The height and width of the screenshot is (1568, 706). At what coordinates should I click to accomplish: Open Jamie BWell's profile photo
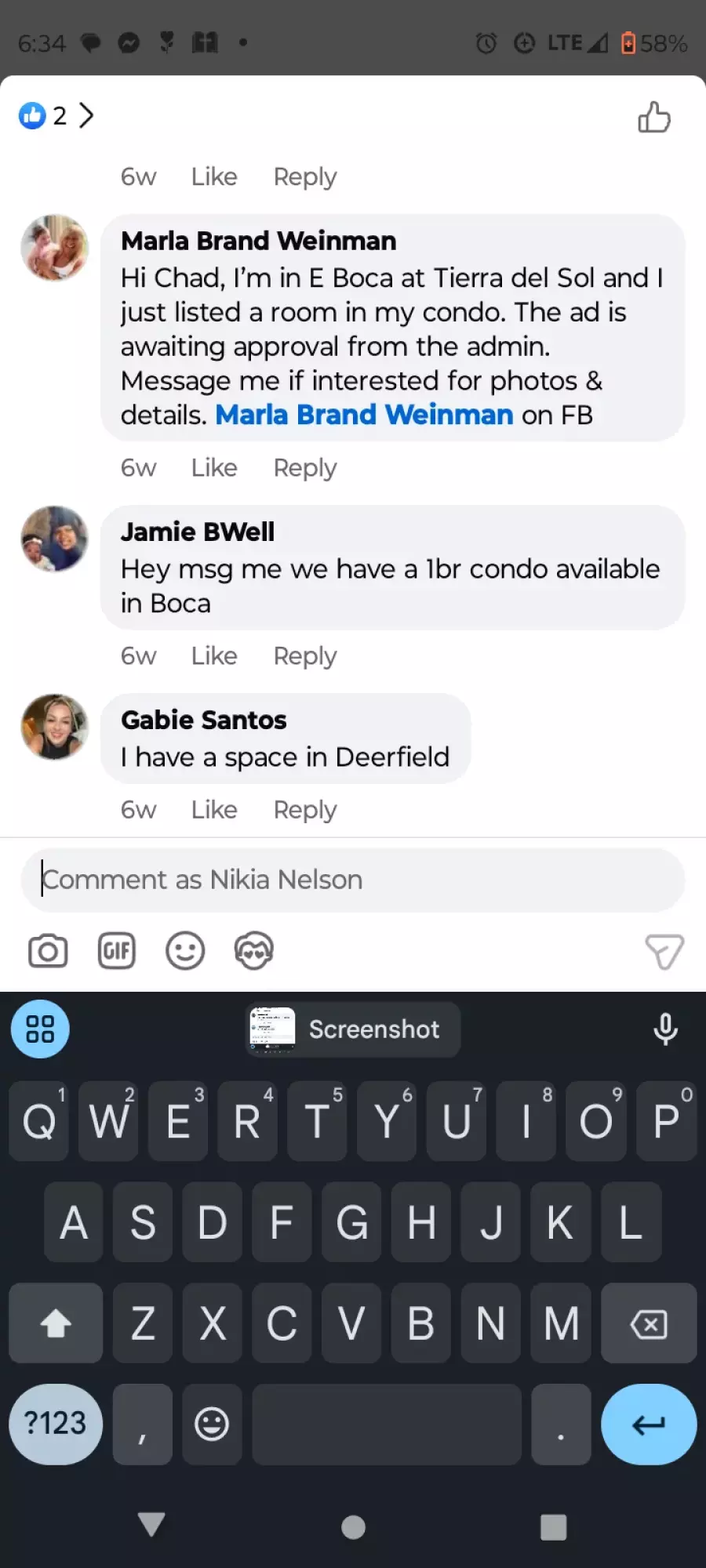[54, 539]
